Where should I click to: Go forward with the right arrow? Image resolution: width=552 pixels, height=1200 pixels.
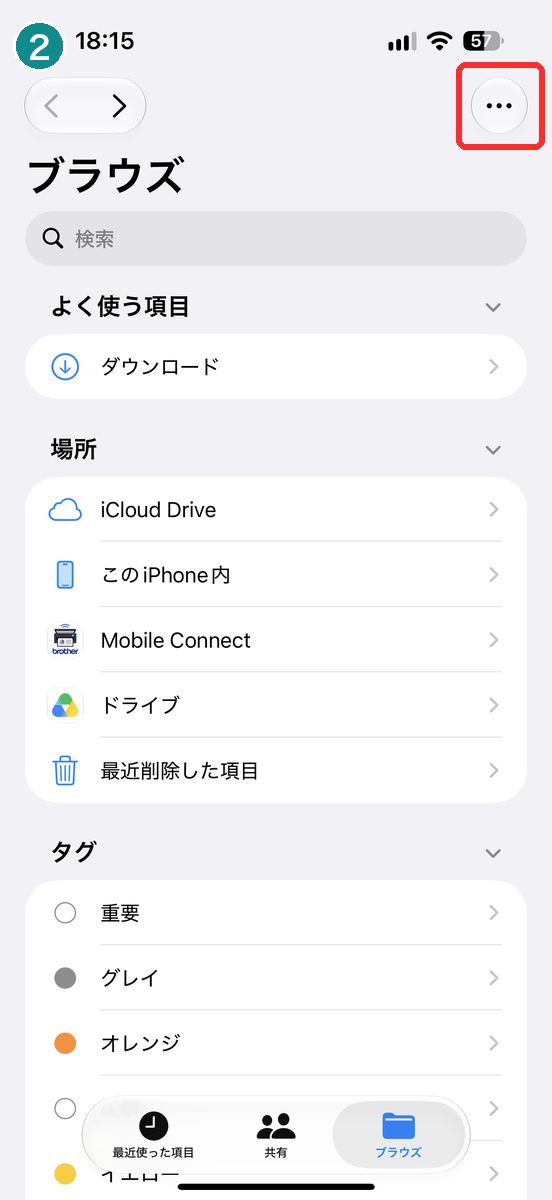tap(119, 106)
